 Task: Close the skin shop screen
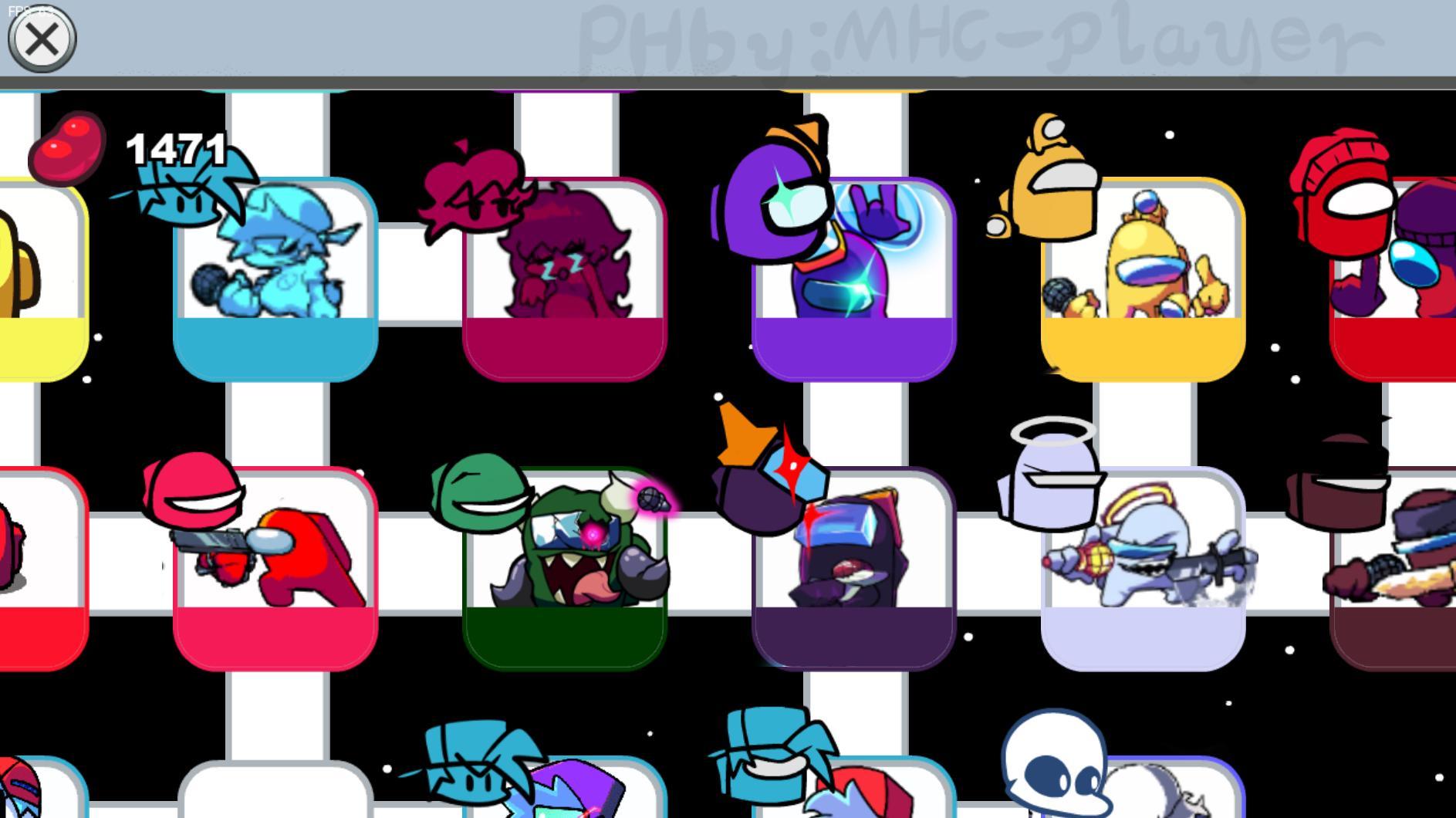click(42, 39)
